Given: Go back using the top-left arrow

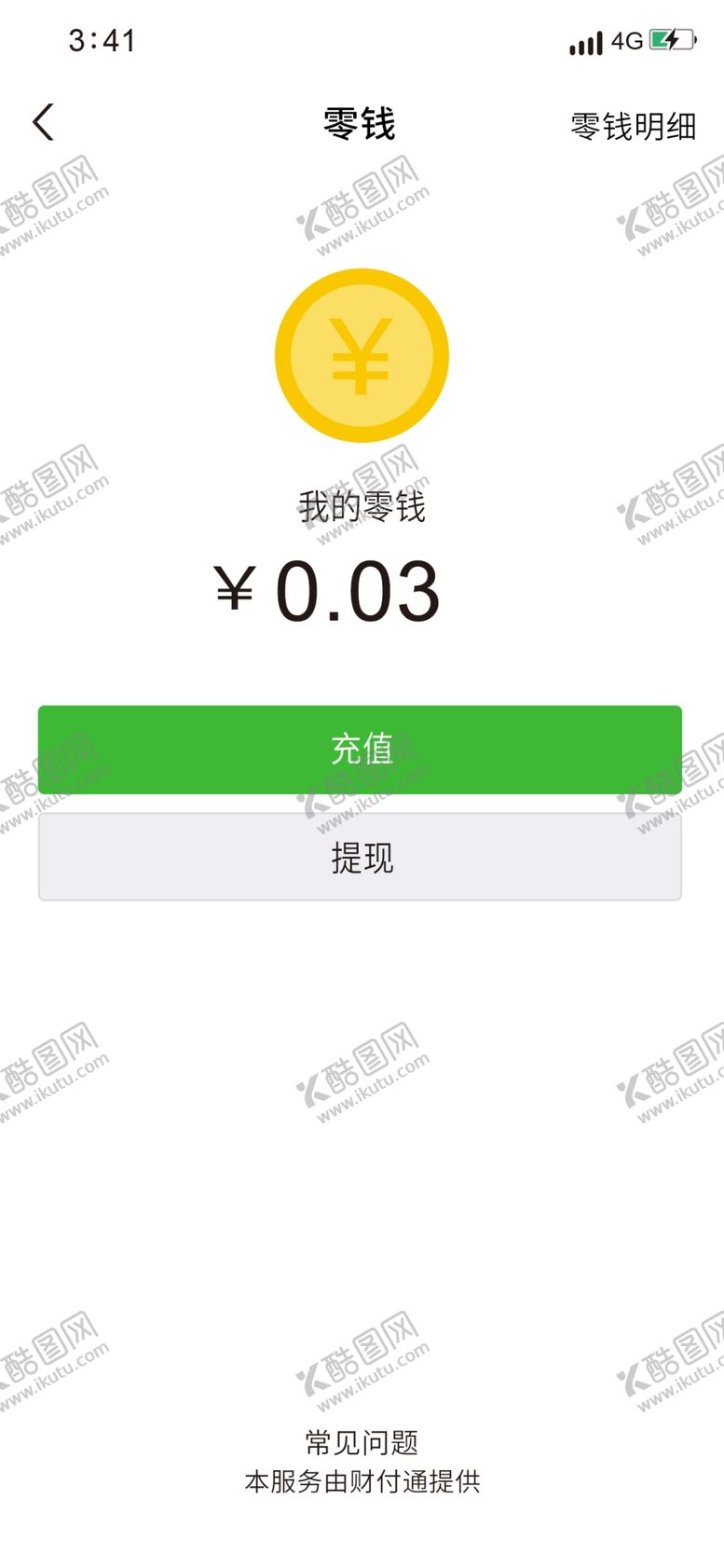Looking at the screenshot, I should point(44,122).
